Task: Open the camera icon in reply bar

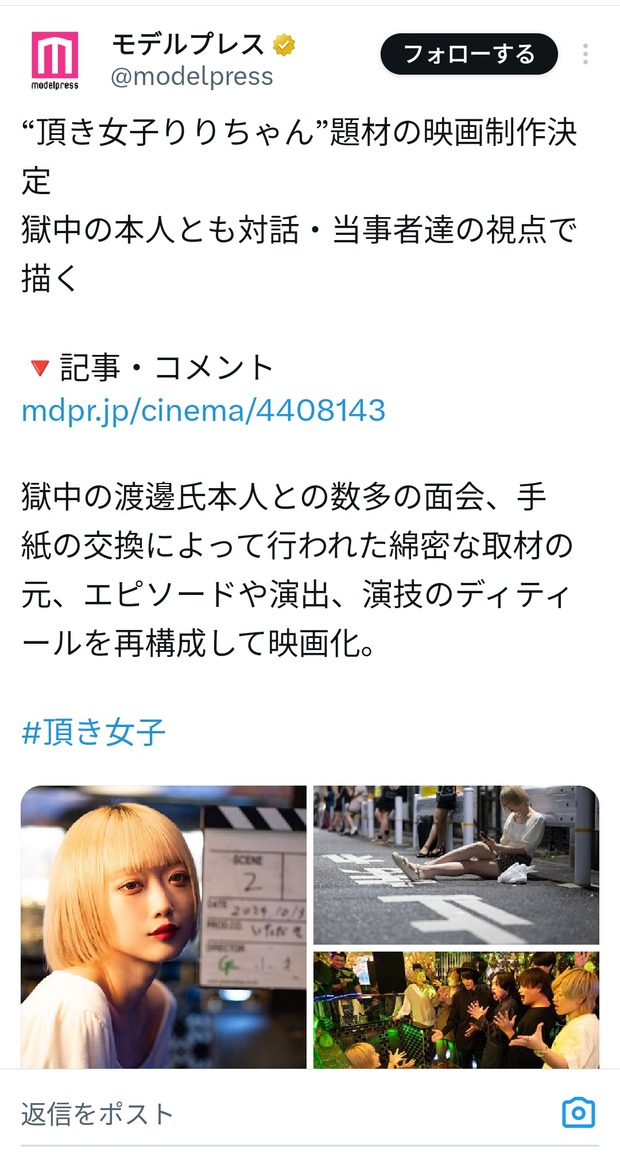Action: 578,1113
